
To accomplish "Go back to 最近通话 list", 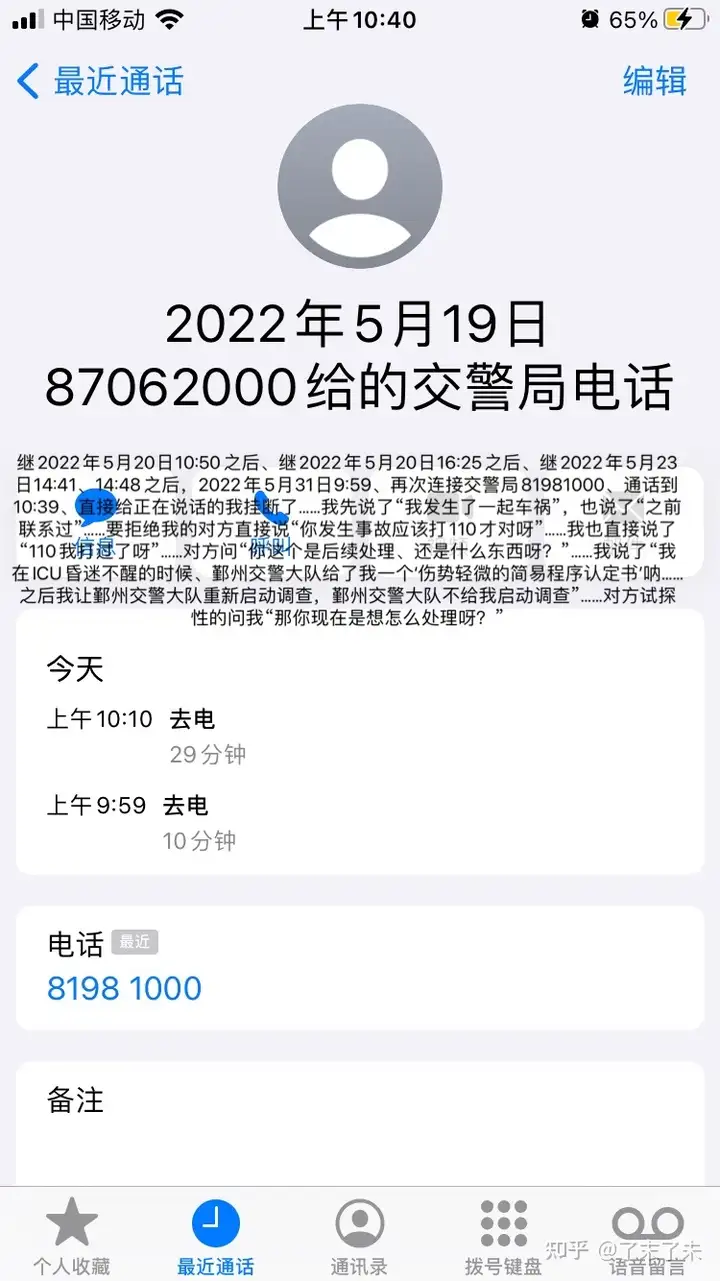I will tap(101, 81).
